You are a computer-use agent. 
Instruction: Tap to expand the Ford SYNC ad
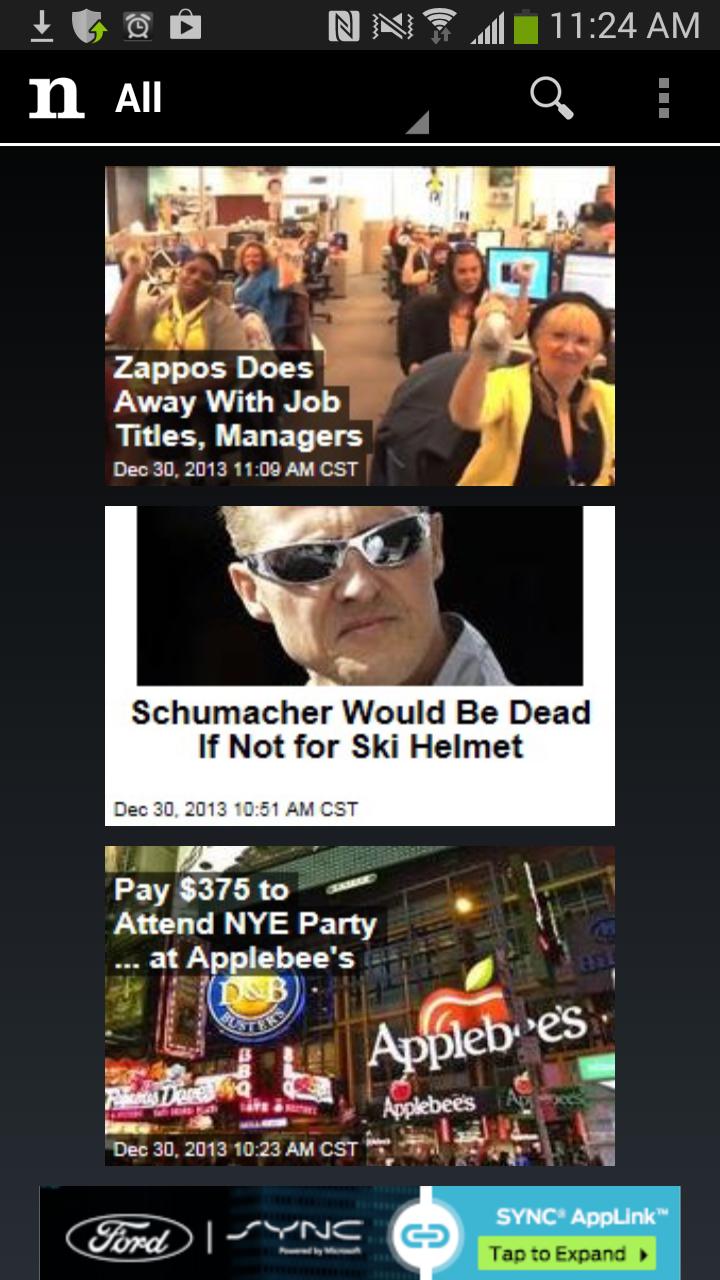pos(570,1253)
